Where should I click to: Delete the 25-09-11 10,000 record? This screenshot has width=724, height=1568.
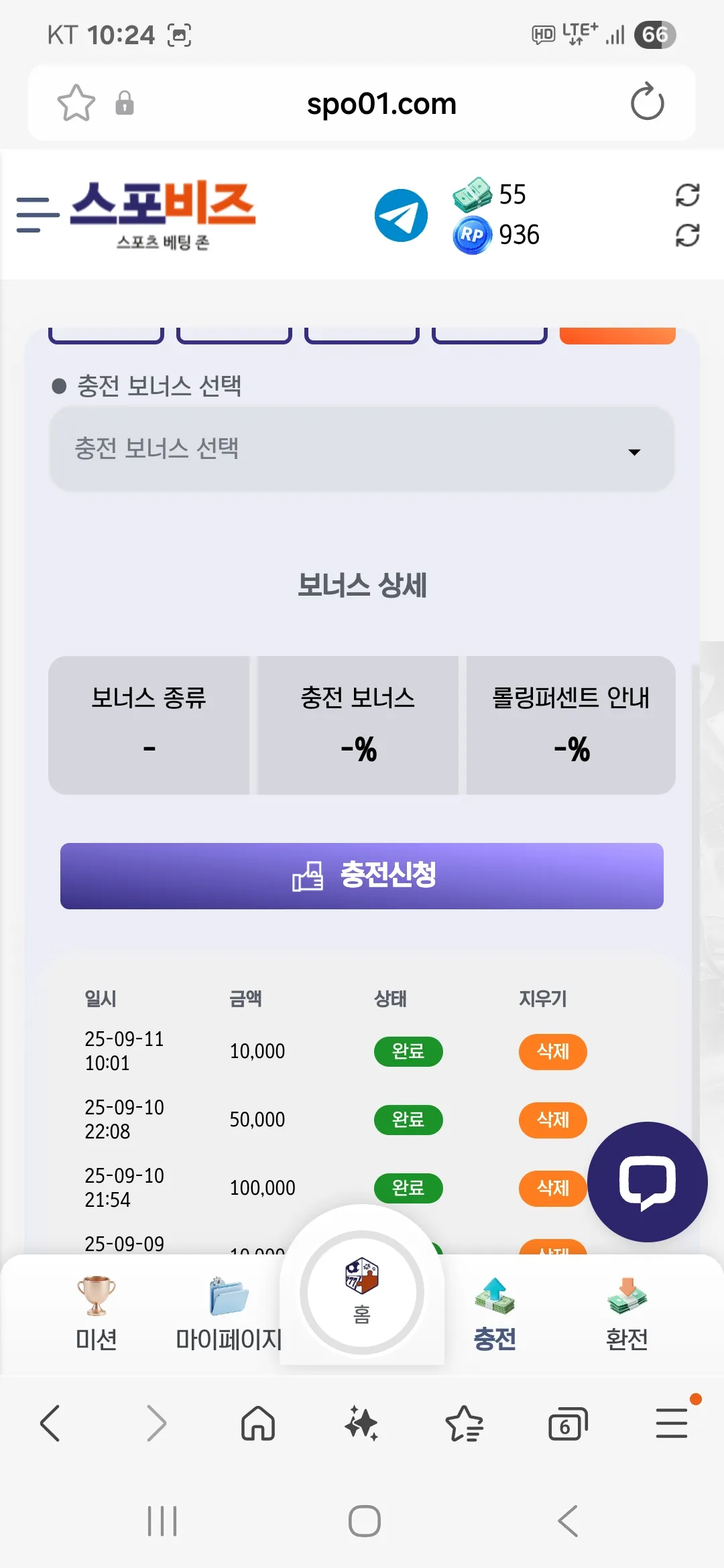(x=552, y=1051)
